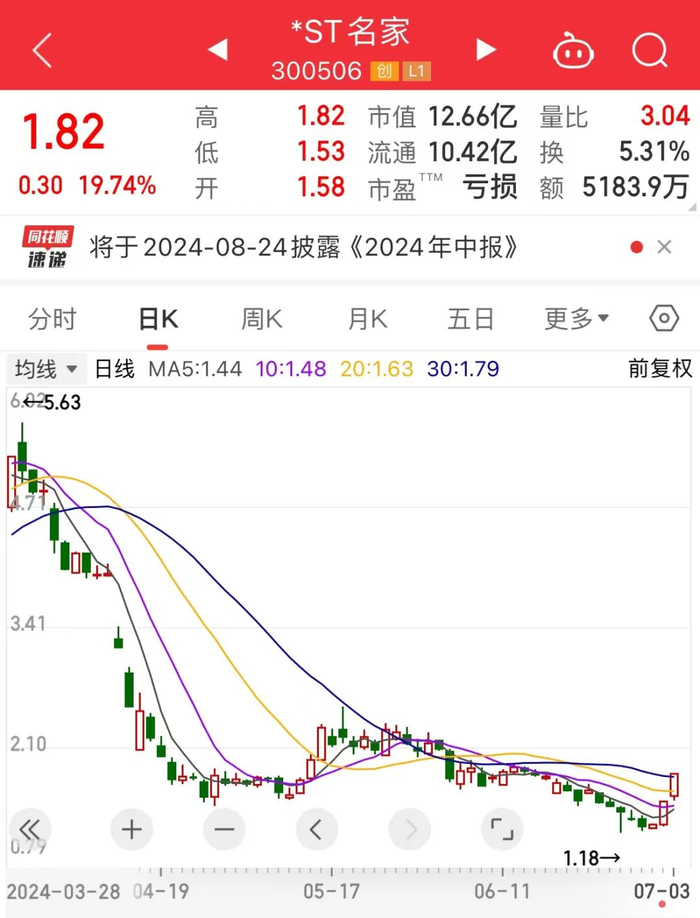Show the 月K chart

pyautogui.click(x=367, y=319)
